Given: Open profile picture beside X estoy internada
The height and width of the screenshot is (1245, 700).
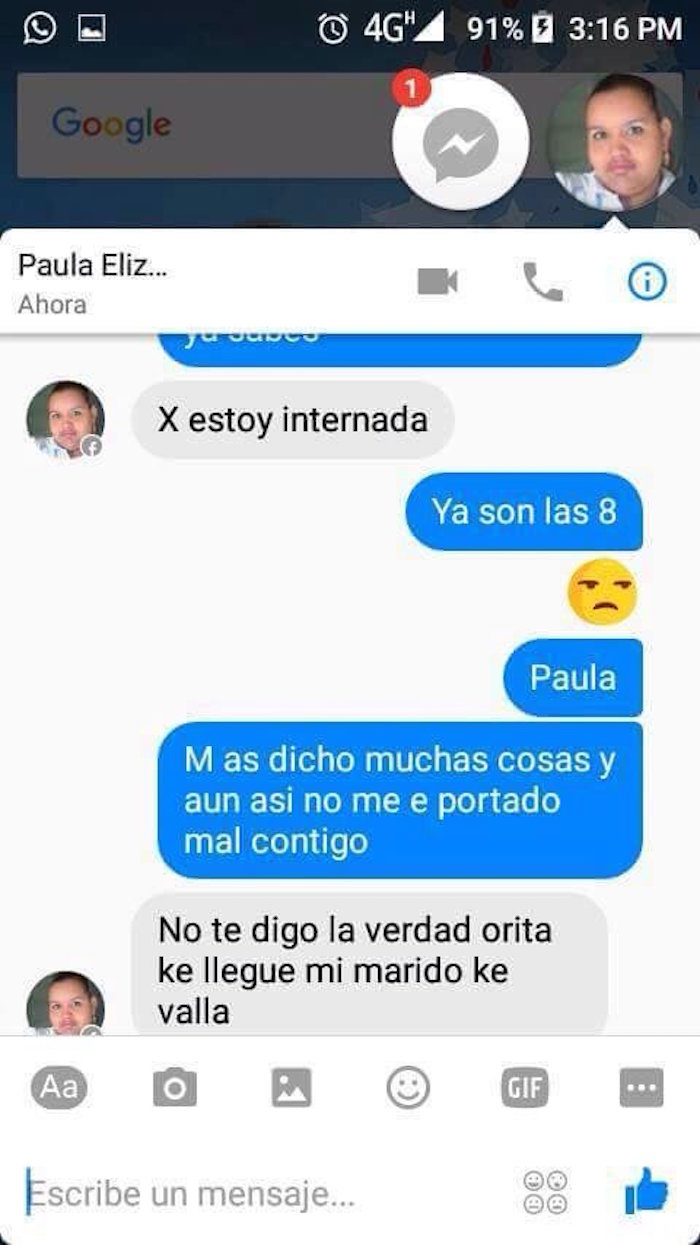Looking at the screenshot, I should [65, 420].
